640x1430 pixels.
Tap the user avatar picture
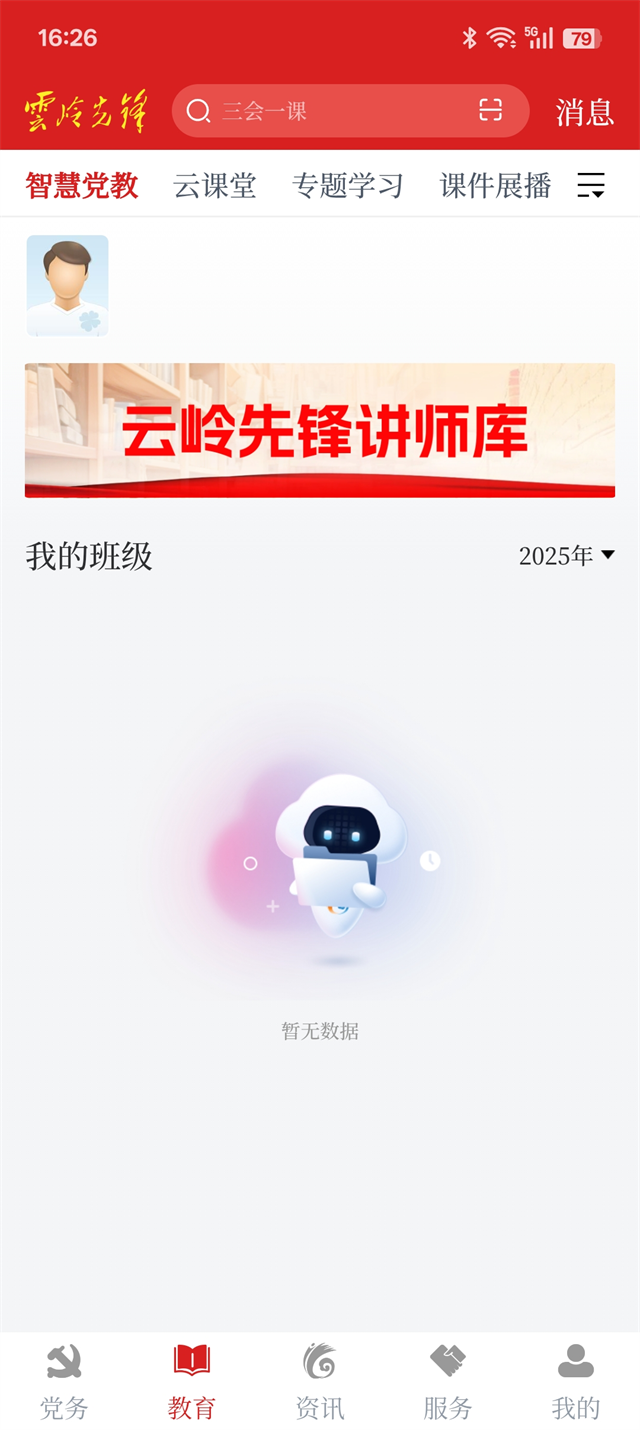67,286
